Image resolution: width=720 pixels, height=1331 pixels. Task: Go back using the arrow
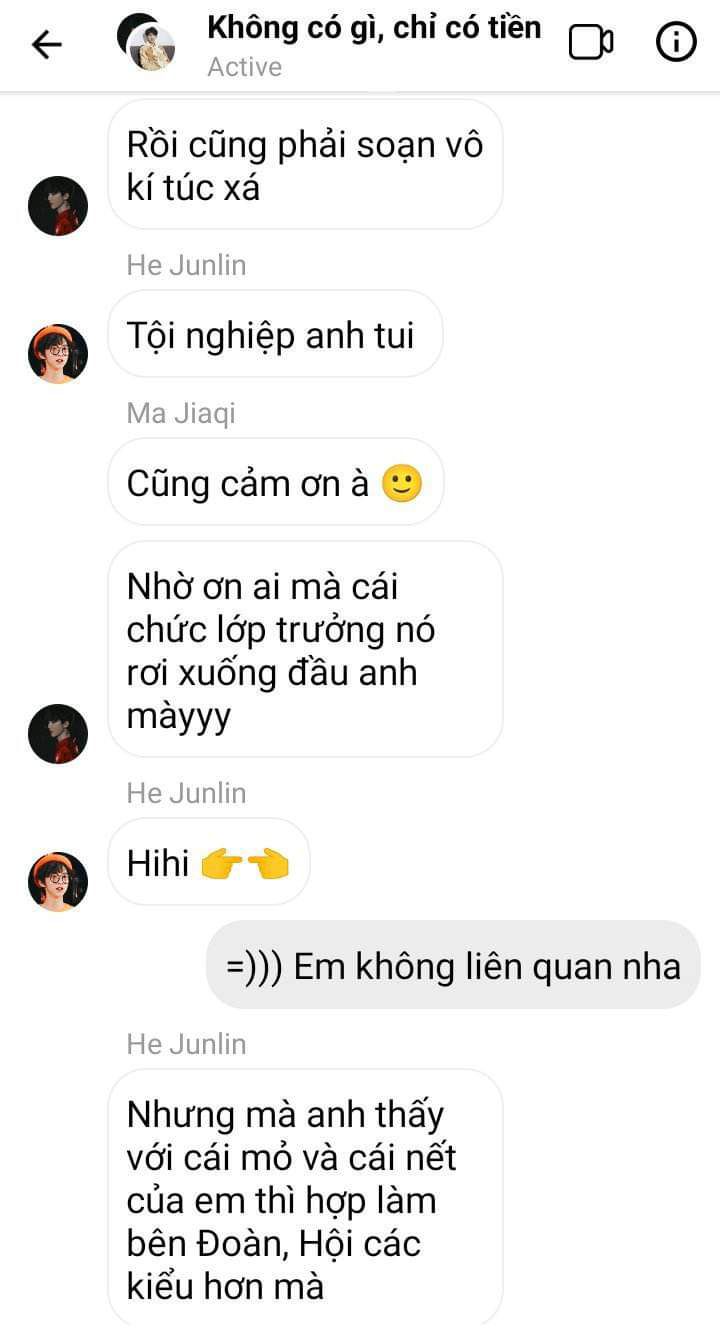pyautogui.click(x=46, y=44)
